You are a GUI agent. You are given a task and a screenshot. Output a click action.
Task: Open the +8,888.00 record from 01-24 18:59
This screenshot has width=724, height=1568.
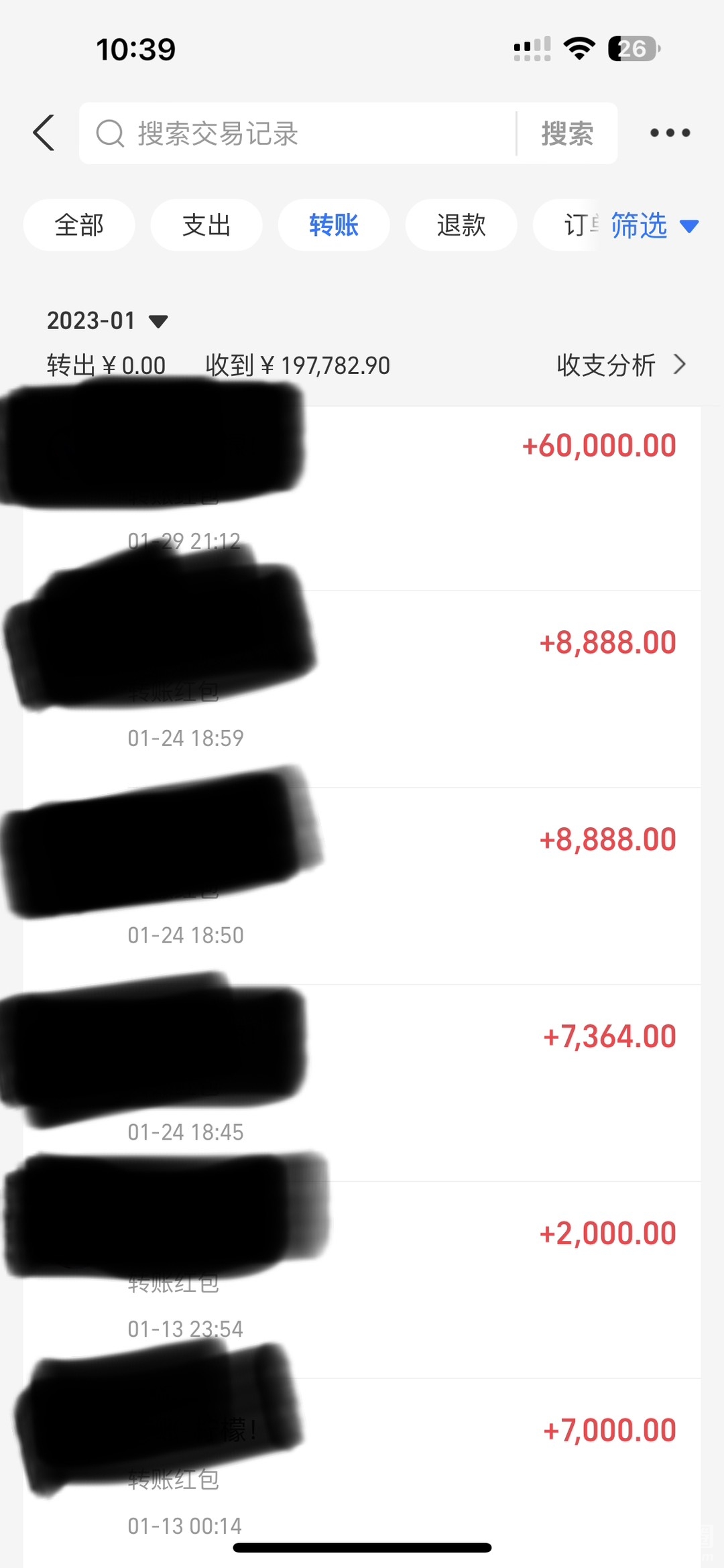tap(469, 690)
